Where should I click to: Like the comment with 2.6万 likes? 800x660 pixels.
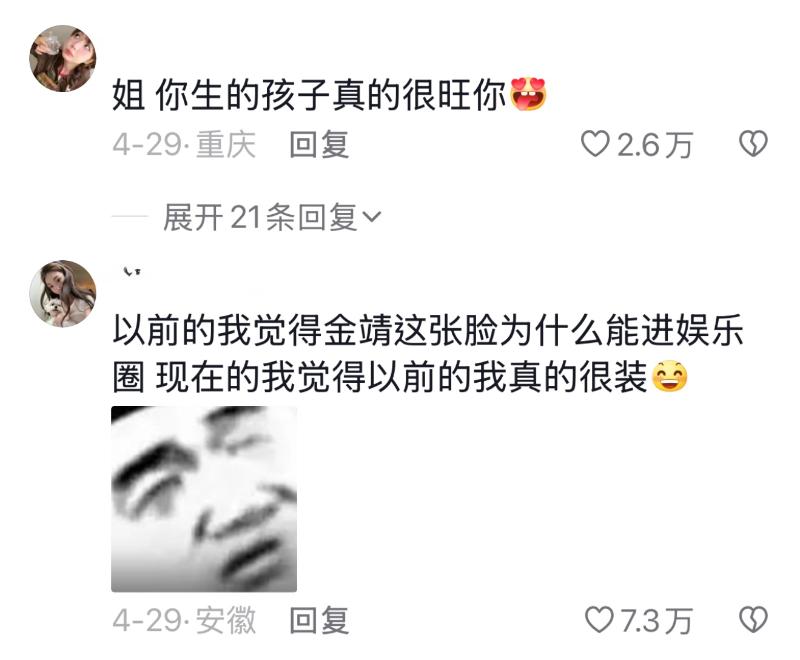(x=596, y=145)
